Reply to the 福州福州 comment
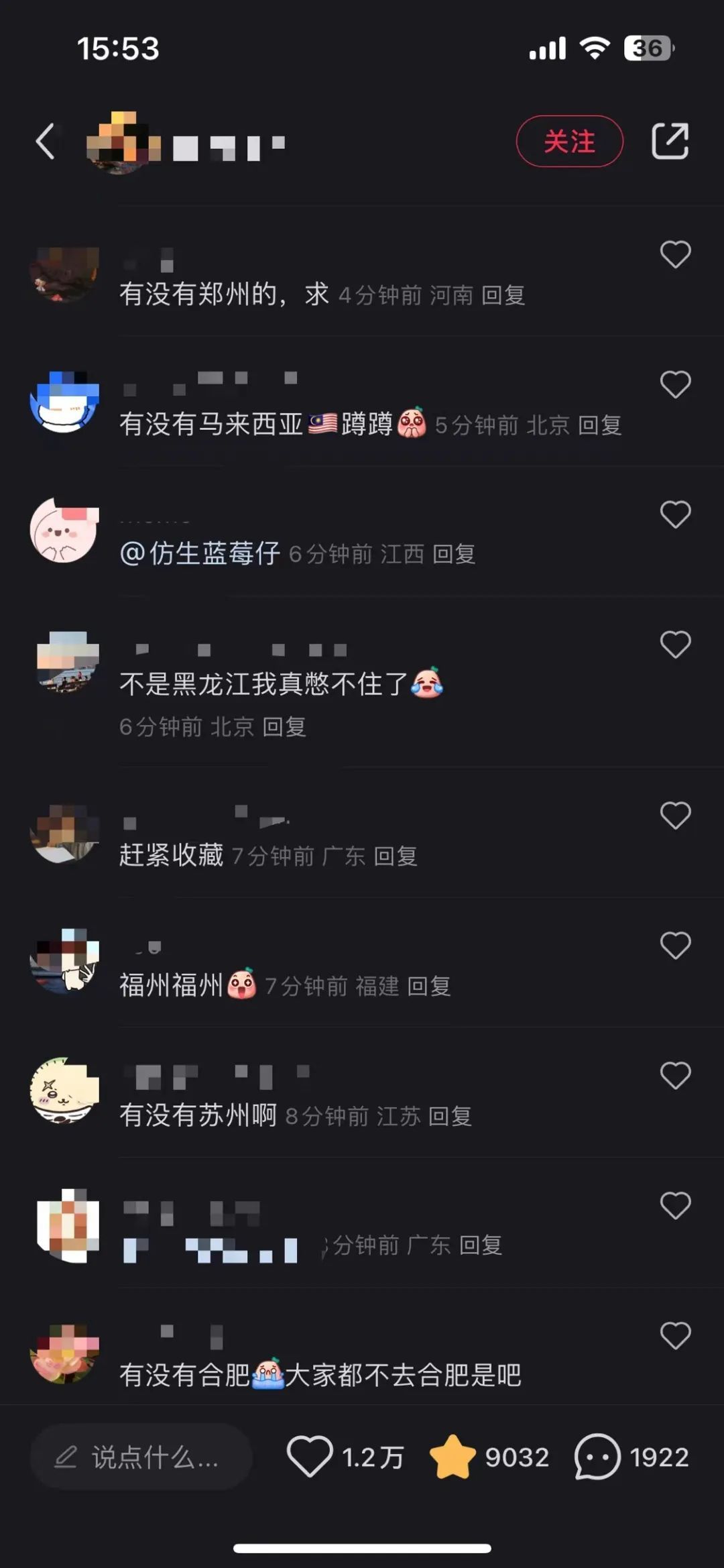724x1568 pixels. tap(429, 987)
